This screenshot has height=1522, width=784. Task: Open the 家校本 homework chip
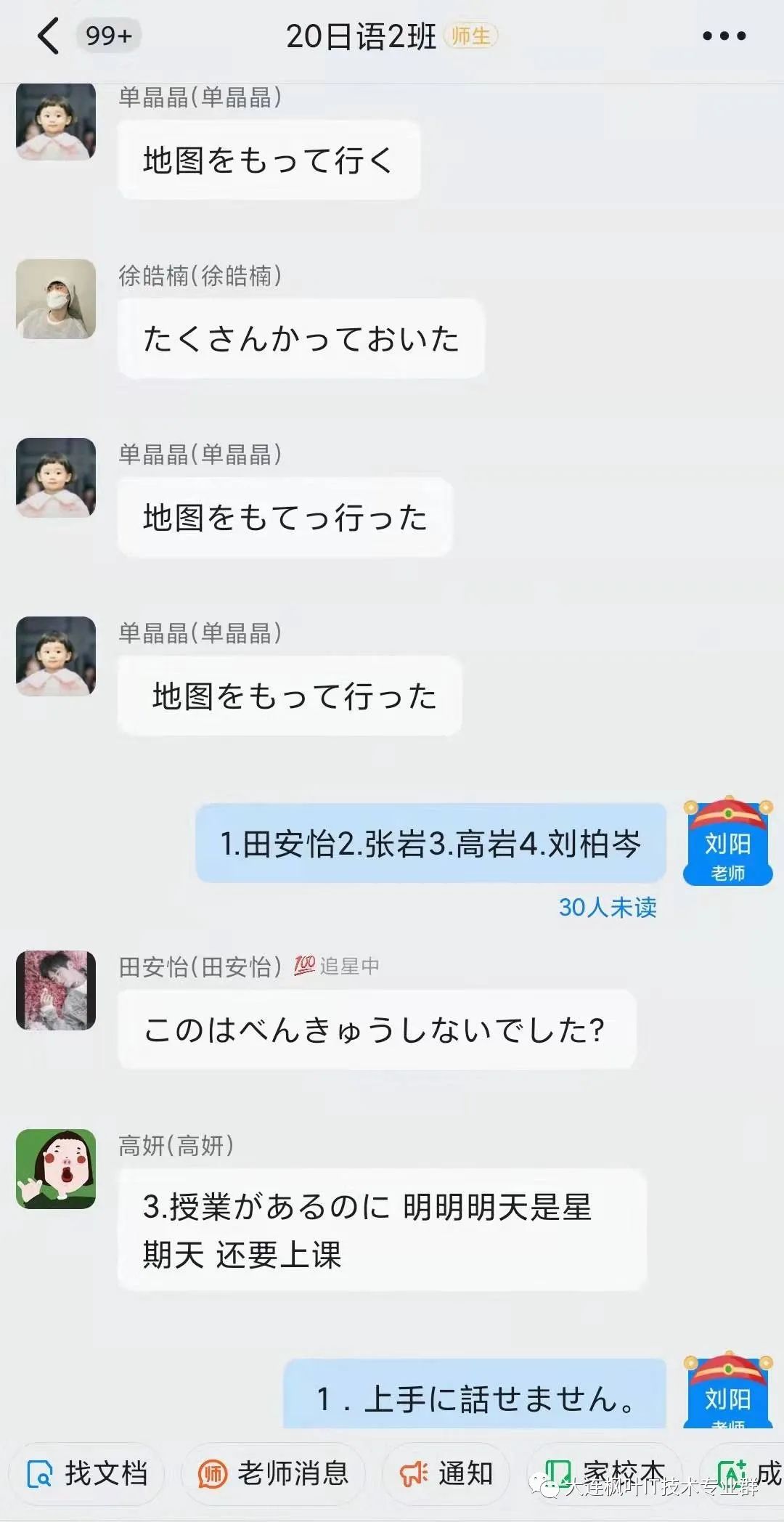click(604, 1472)
